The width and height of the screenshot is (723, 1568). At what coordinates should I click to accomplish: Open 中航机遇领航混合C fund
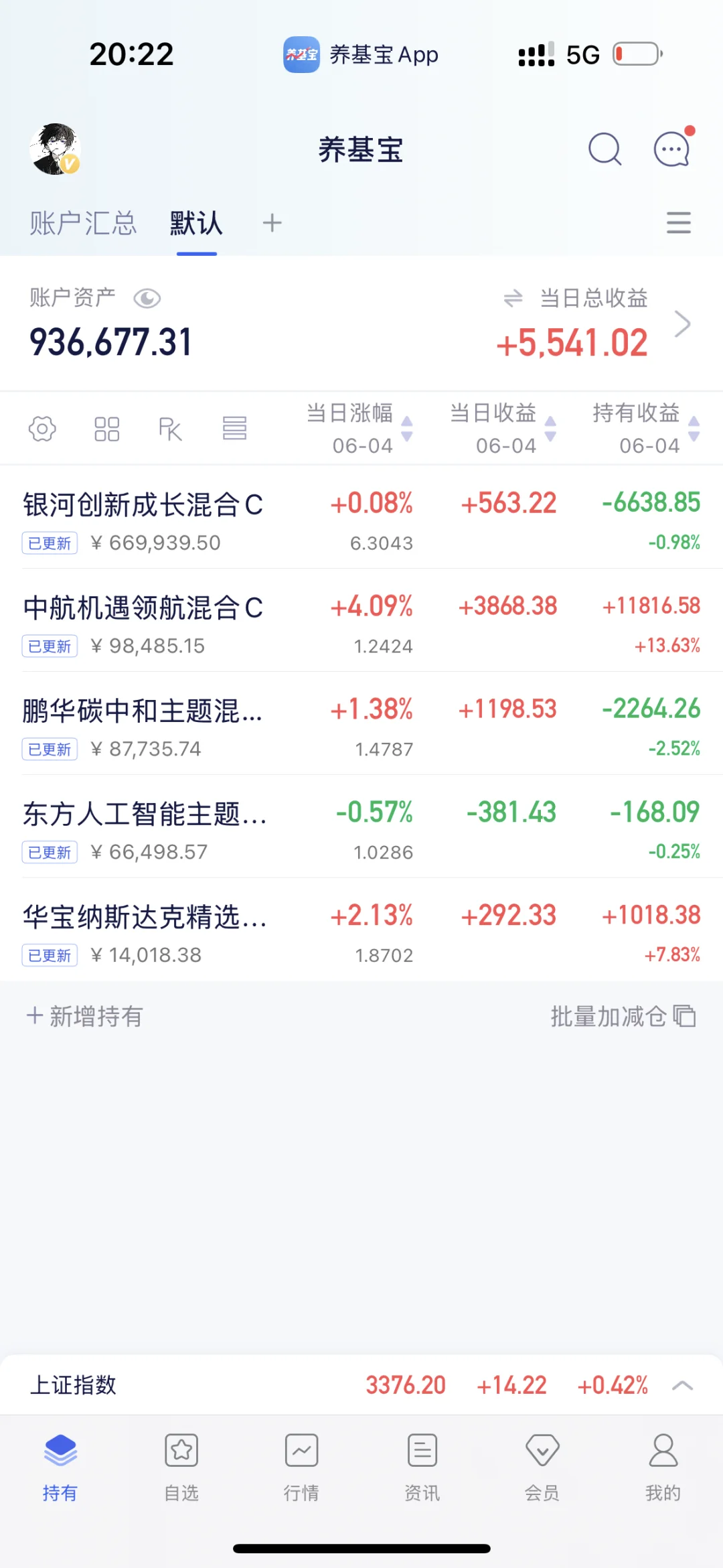(143, 609)
